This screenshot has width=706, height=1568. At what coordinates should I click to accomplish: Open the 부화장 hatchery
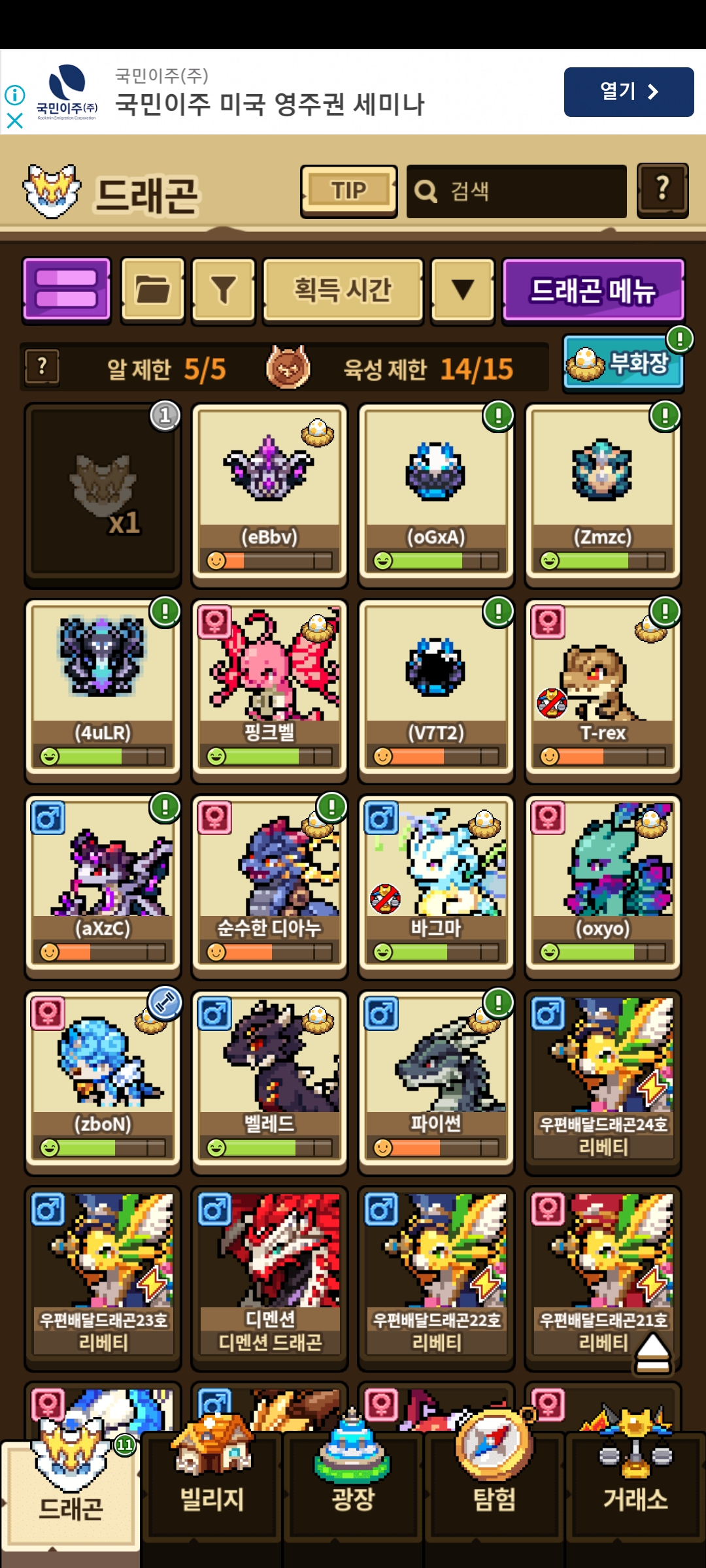(623, 363)
